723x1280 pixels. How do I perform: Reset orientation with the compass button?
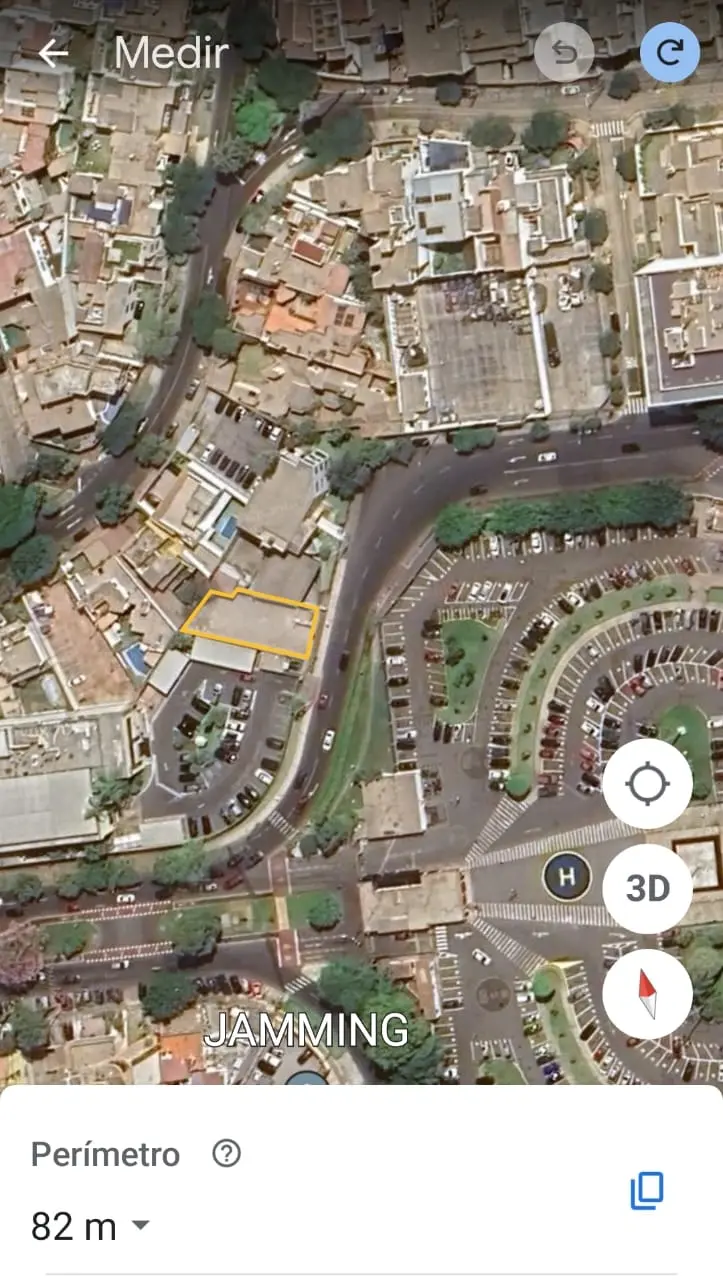(647, 993)
